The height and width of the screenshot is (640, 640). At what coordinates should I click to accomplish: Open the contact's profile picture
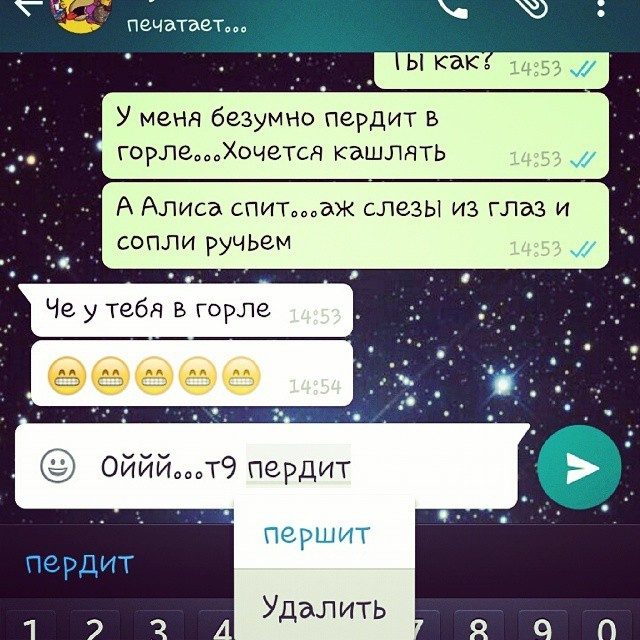(87, 12)
